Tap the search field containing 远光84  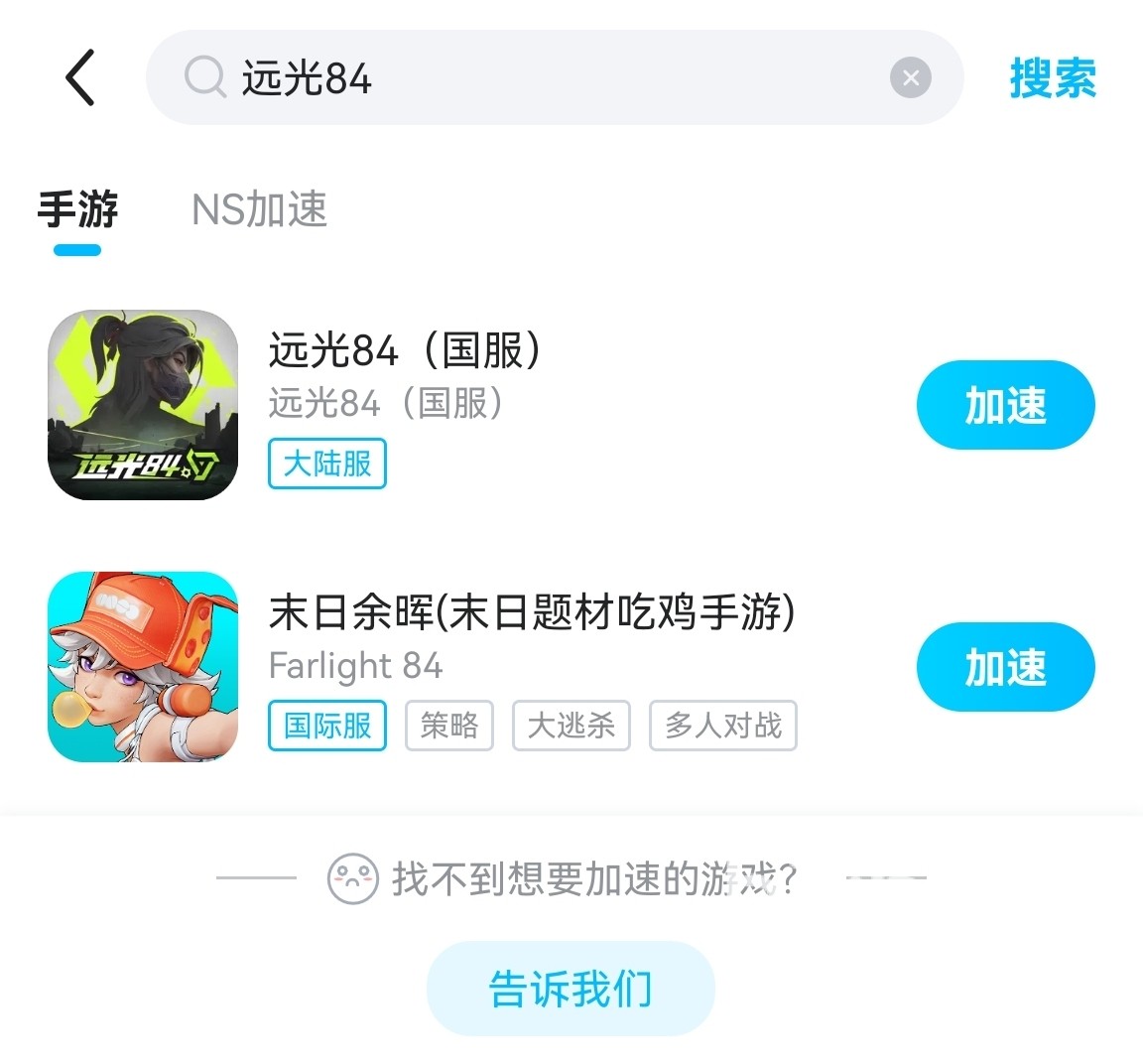coord(536,77)
